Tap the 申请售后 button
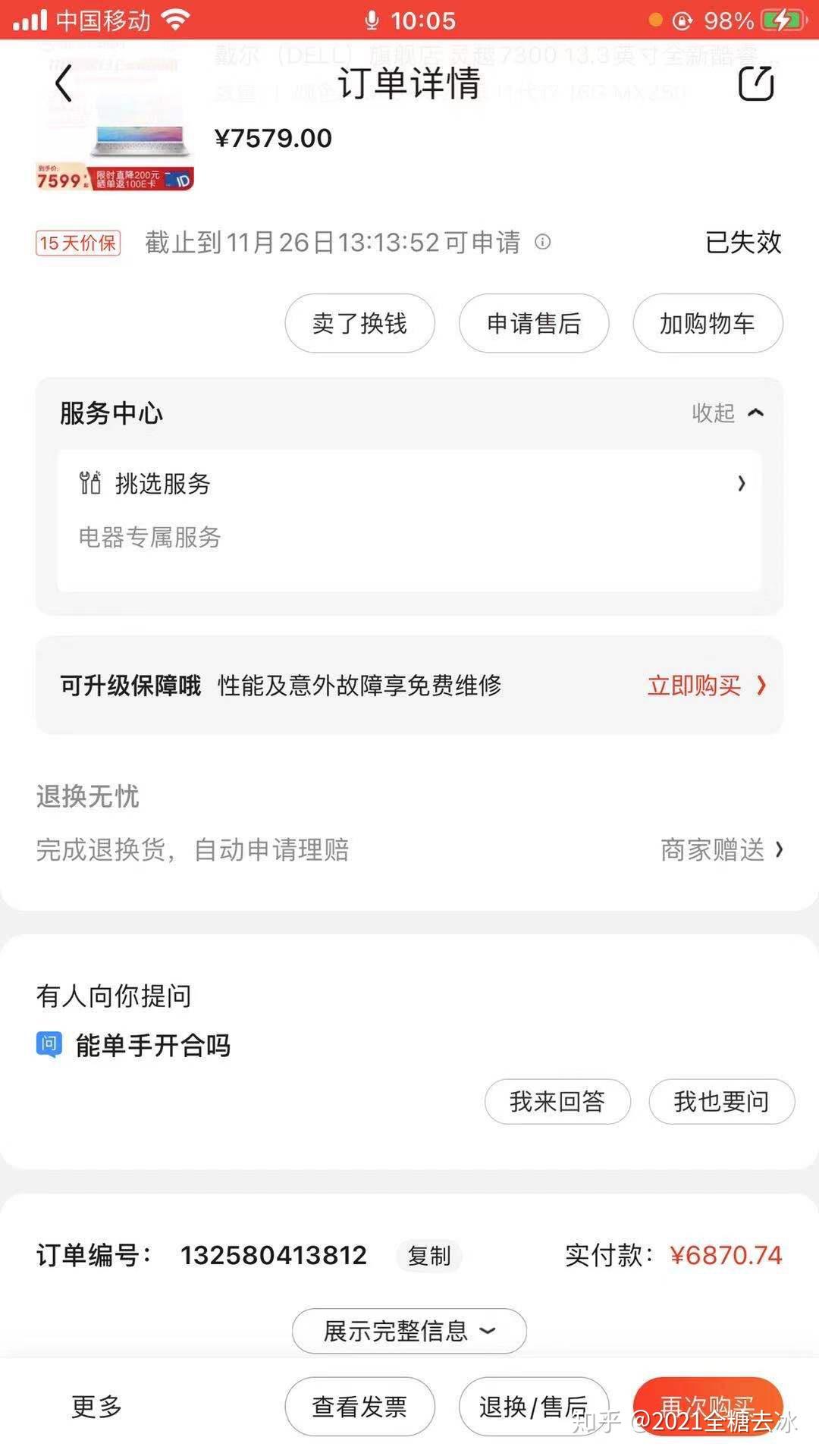 click(x=533, y=323)
